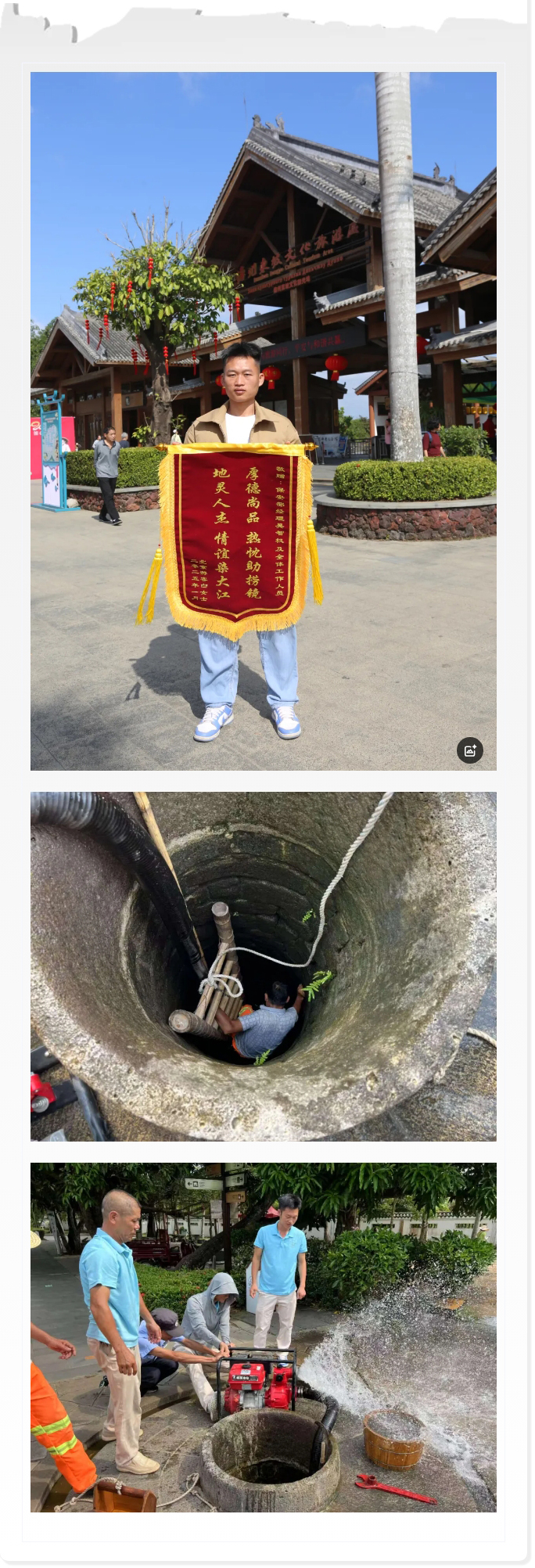This screenshot has height=1568, width=535.
Task: View the photo of the man inside the well
Action: [x=263, y=966]
